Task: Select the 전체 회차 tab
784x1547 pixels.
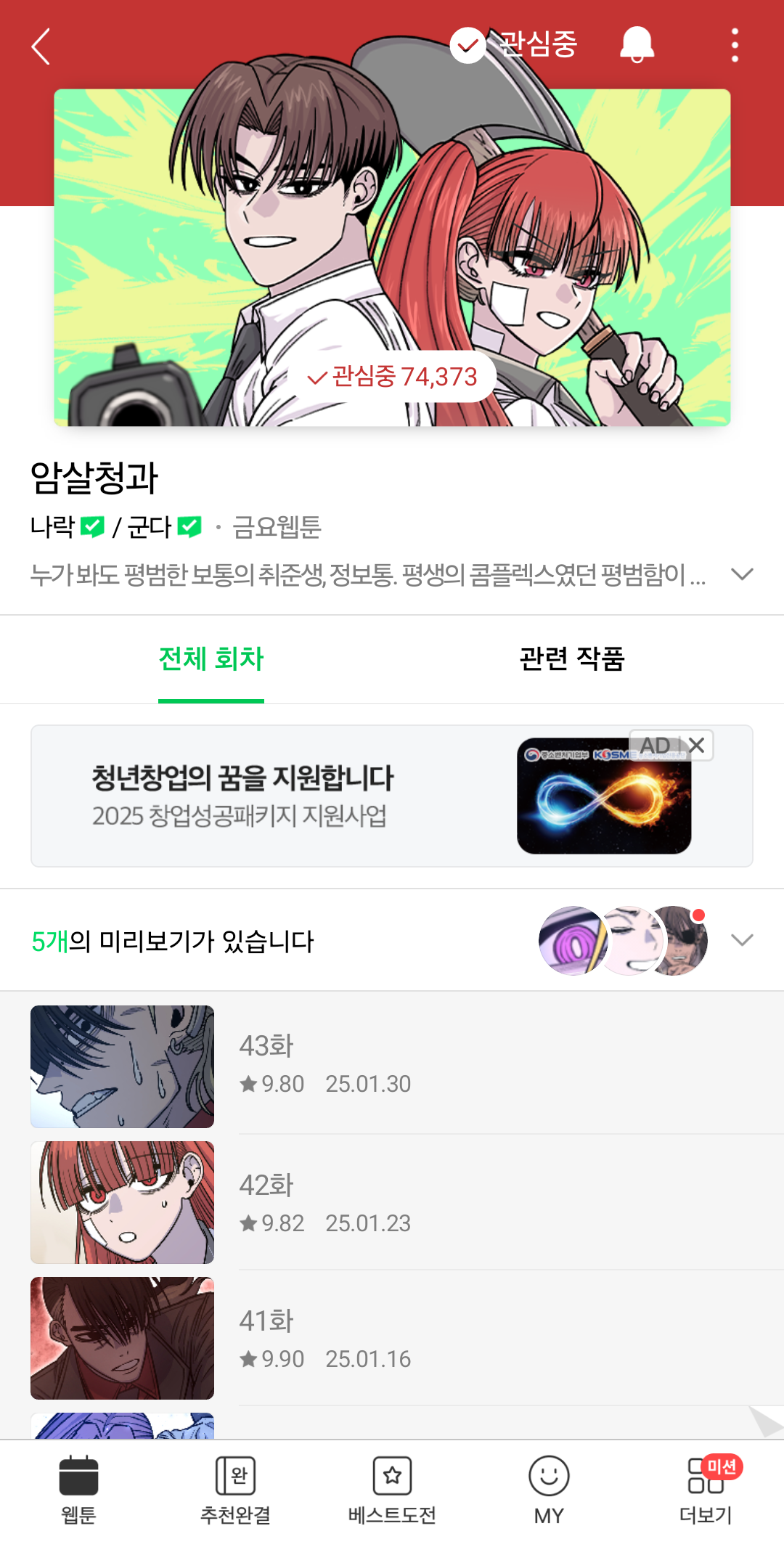Action: coord(211,659)
